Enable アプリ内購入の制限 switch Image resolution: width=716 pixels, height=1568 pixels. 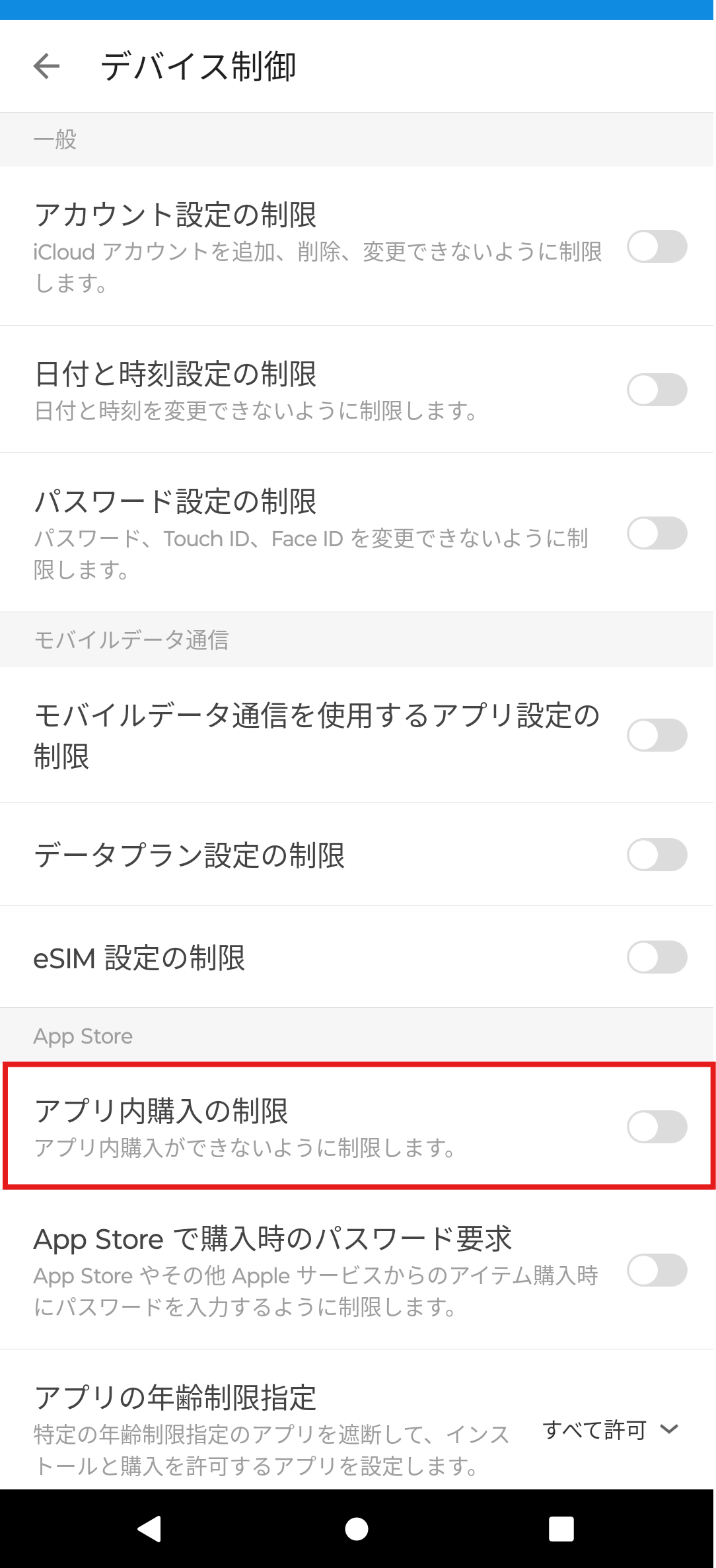tap(657, 1127)
